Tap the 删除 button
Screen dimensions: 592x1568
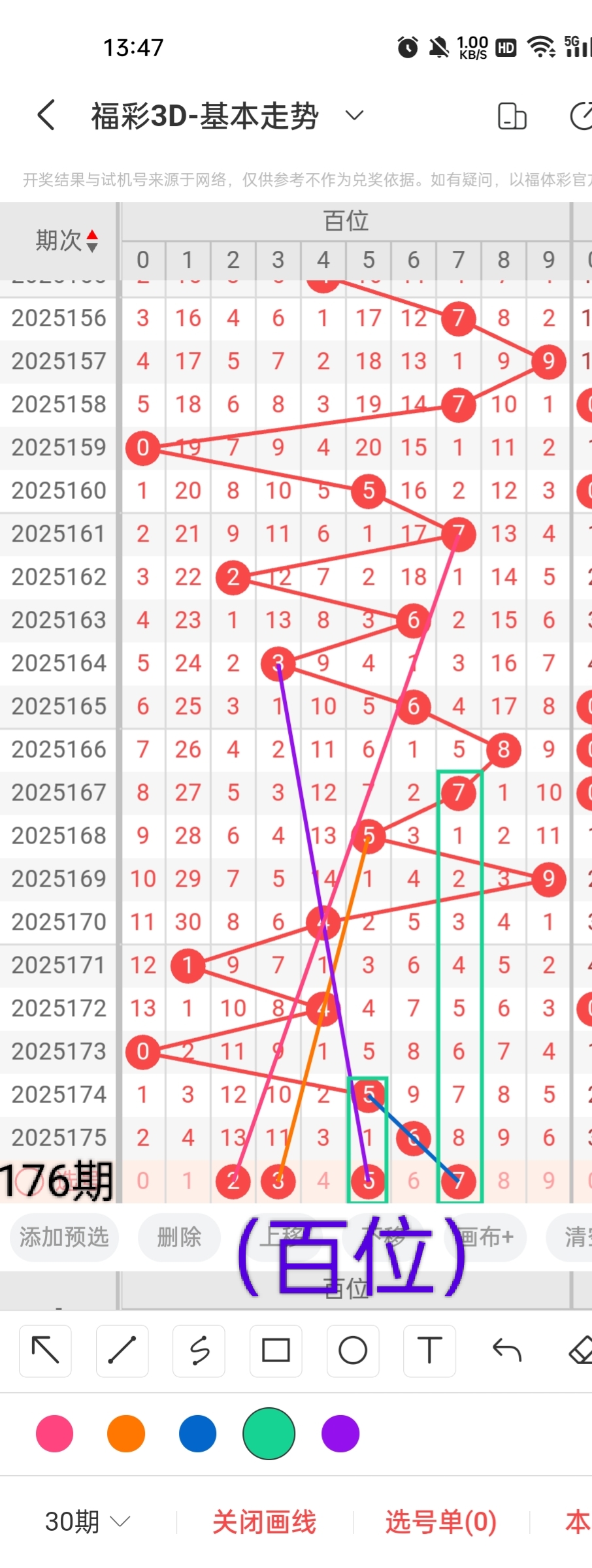(178, 1237)
